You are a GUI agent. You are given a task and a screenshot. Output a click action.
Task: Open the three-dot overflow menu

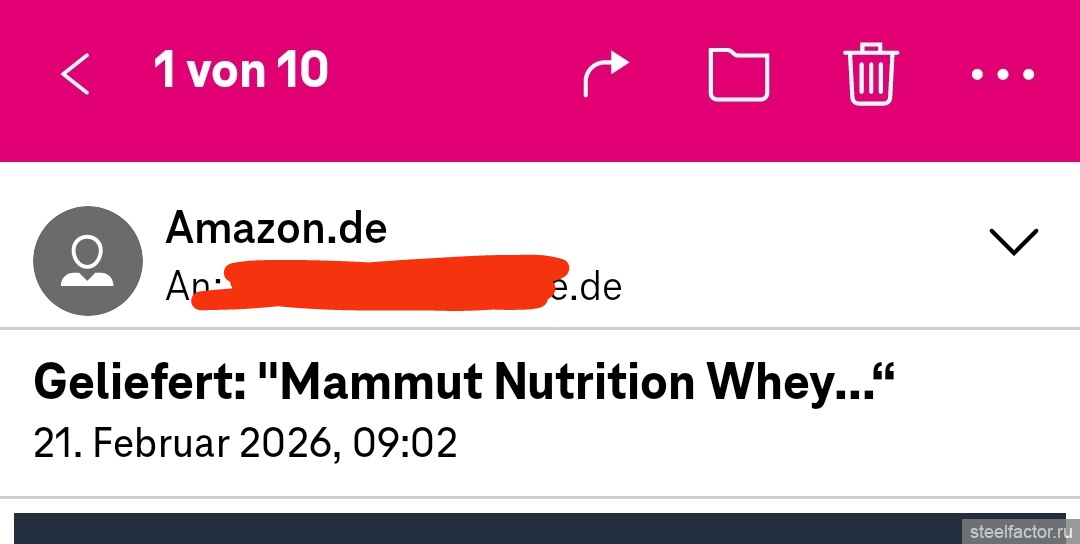(1003, 75)
